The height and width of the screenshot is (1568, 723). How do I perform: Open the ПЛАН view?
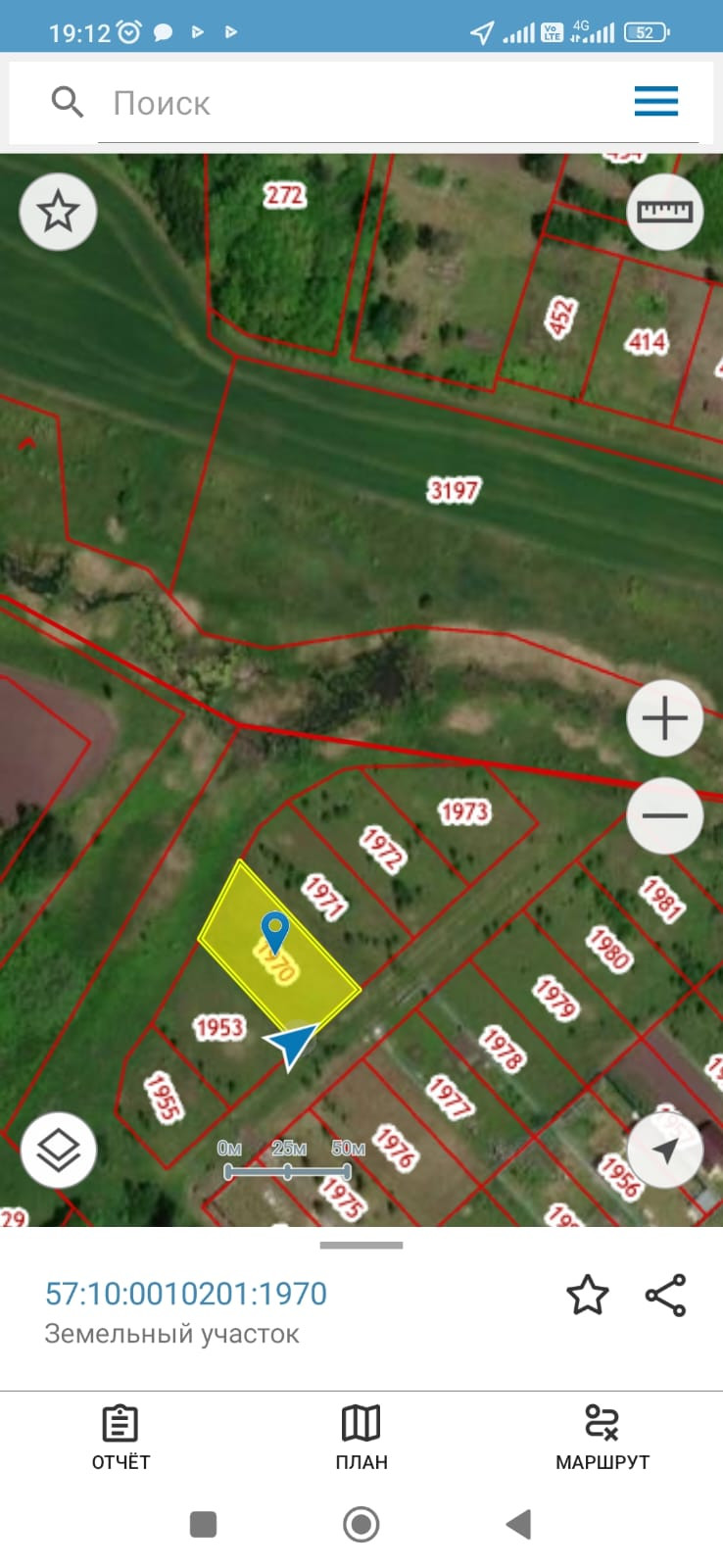pos(361,1438)
